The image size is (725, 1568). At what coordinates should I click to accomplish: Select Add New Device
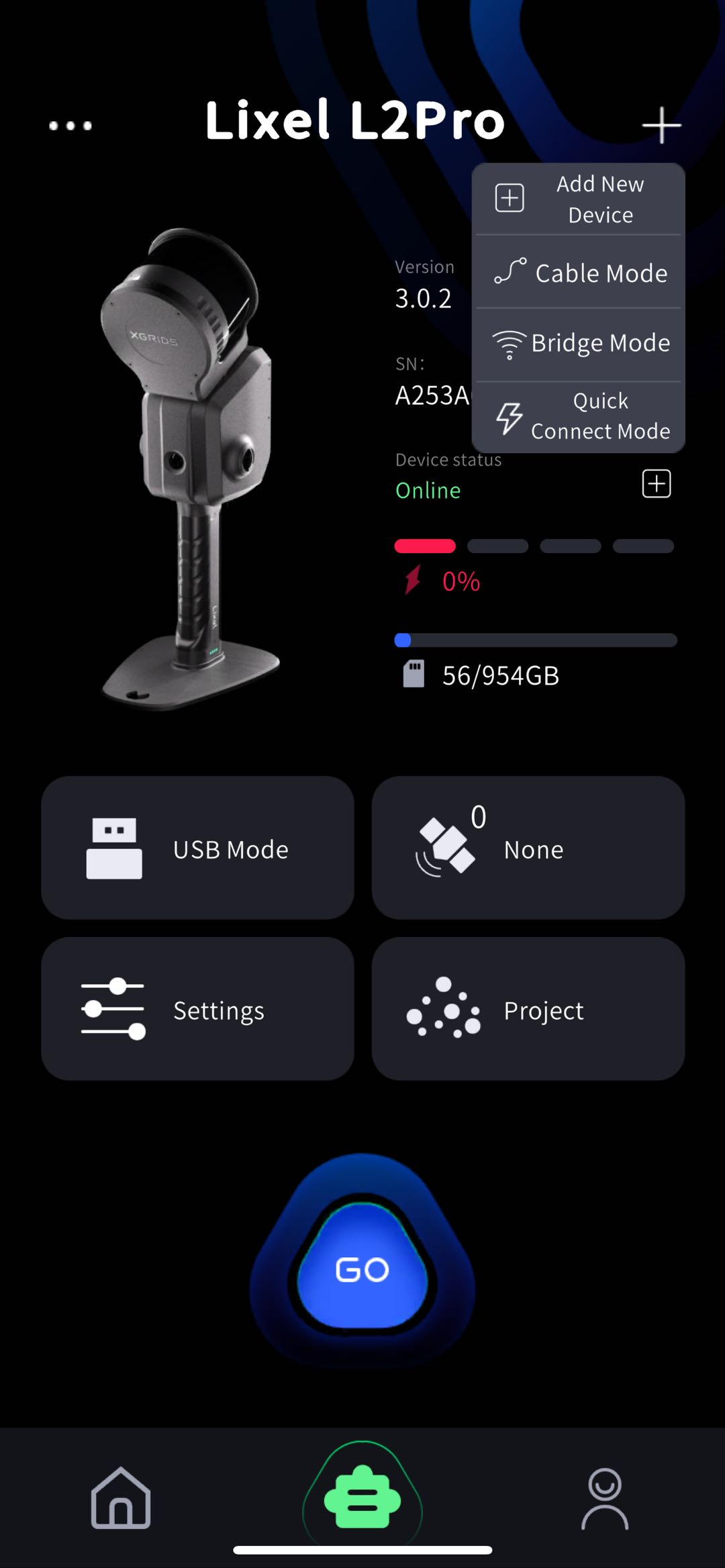[x=579, y=199]
